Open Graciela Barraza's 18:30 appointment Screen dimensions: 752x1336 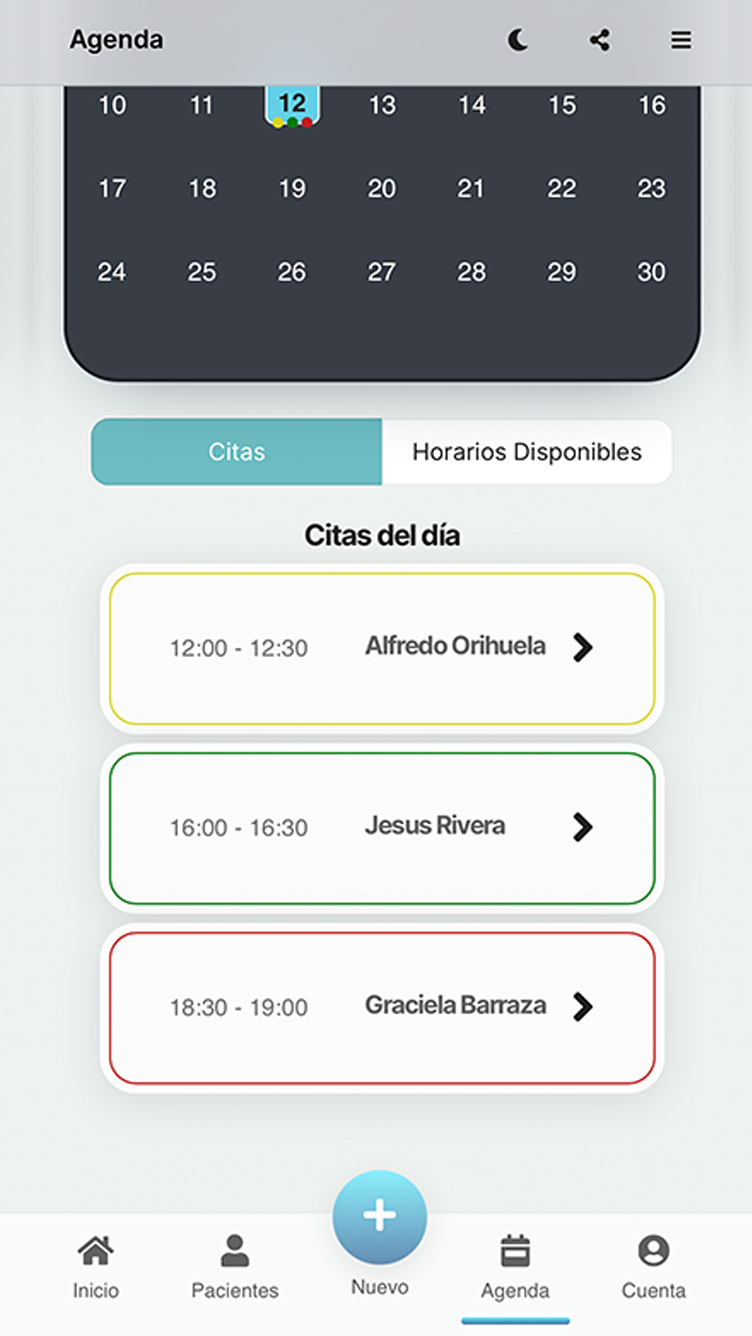point(382,1007)
